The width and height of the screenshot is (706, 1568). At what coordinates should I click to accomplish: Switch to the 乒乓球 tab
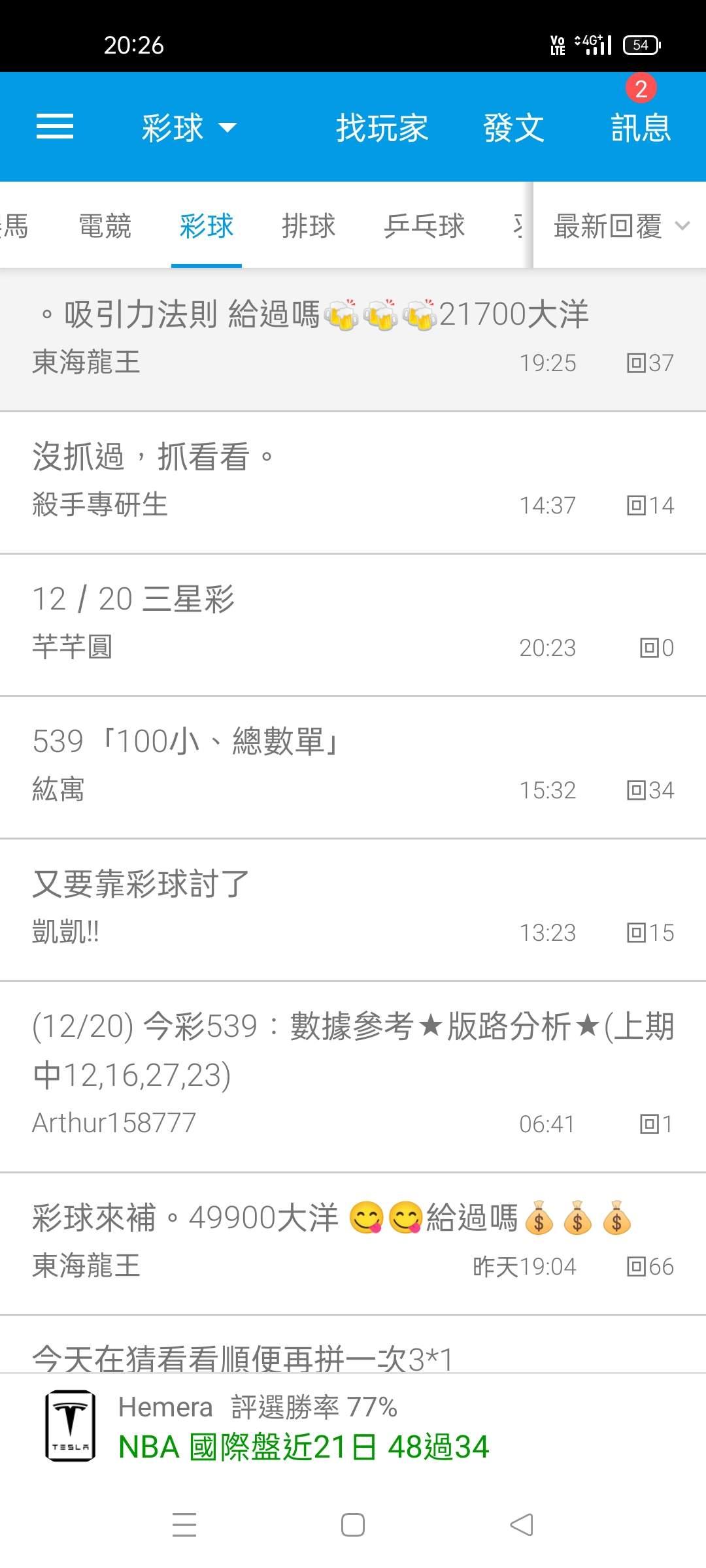[424, 226]
